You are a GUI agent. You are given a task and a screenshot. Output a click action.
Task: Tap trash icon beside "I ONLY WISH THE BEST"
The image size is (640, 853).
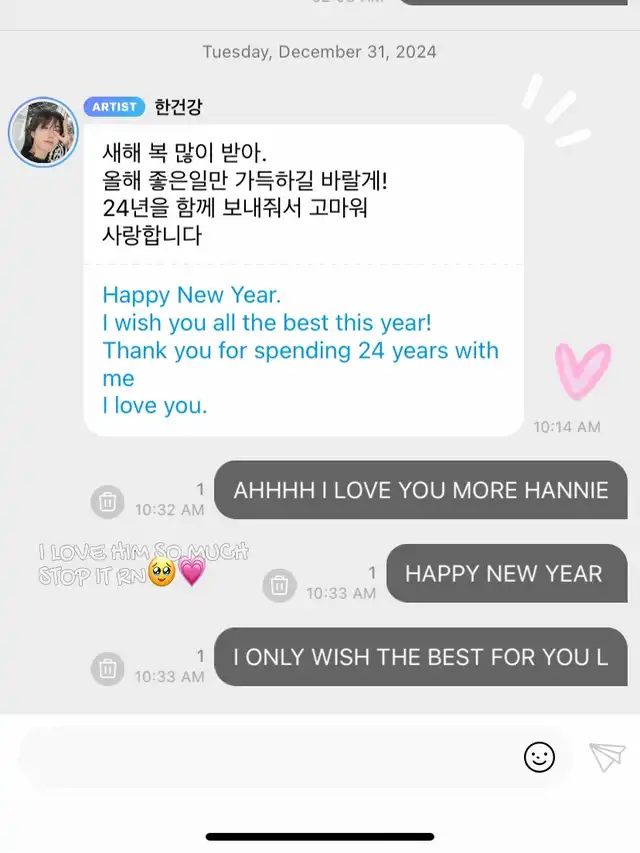[x=108, y=668]
